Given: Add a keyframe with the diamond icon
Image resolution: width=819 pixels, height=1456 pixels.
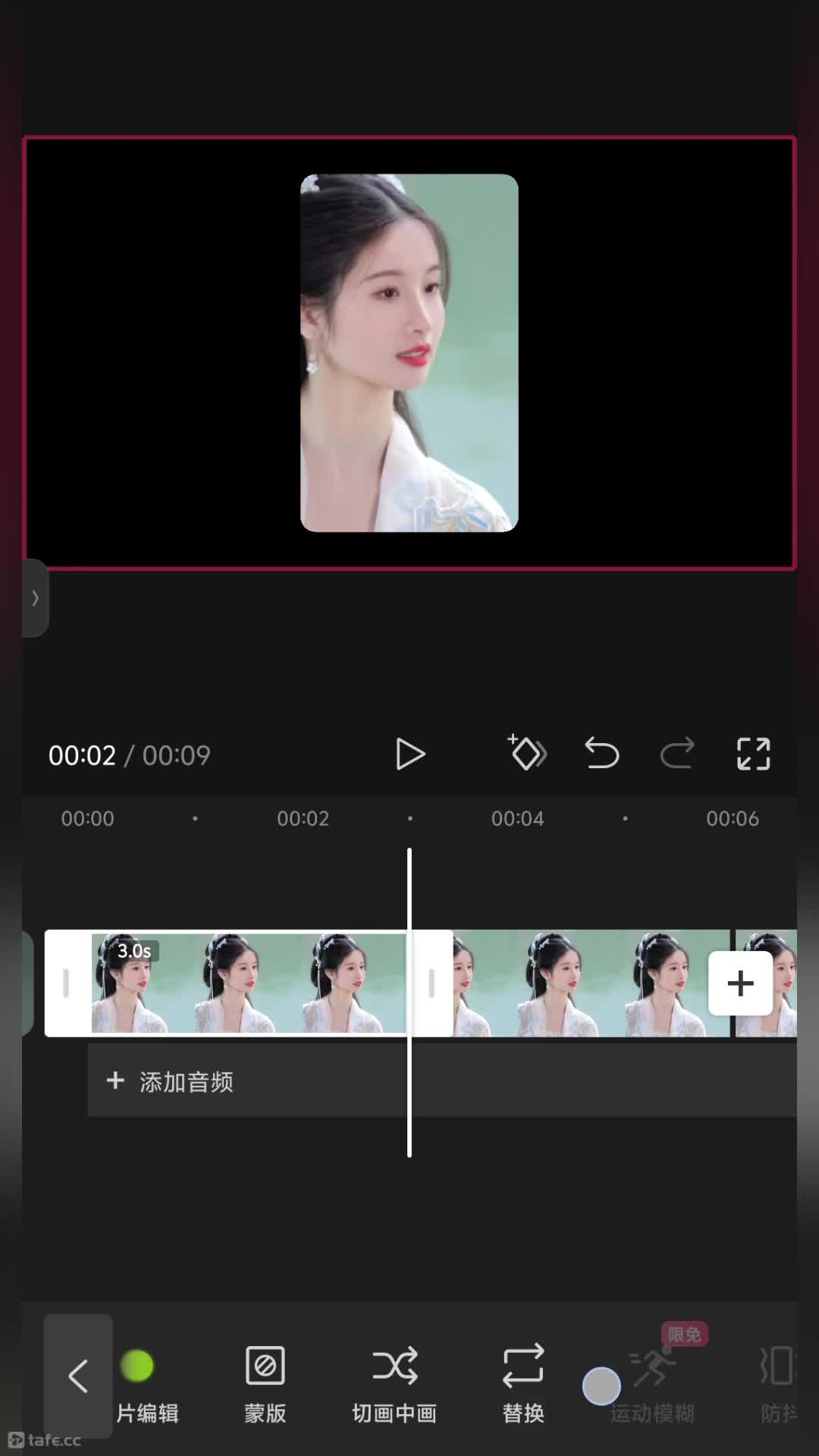Looking at the screenshot, I should click(x=527, y=753).
